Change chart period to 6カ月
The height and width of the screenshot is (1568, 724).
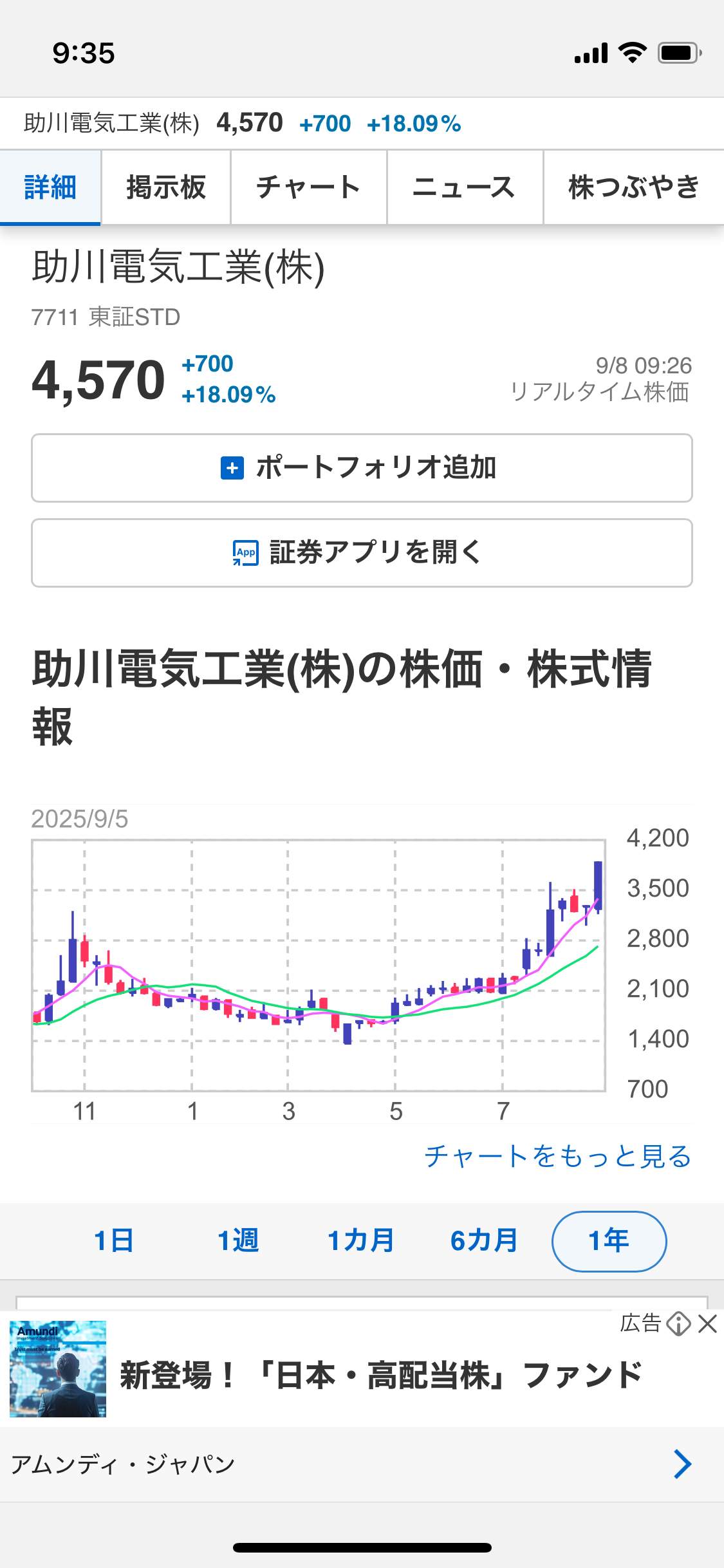(x=484, y=1241)
